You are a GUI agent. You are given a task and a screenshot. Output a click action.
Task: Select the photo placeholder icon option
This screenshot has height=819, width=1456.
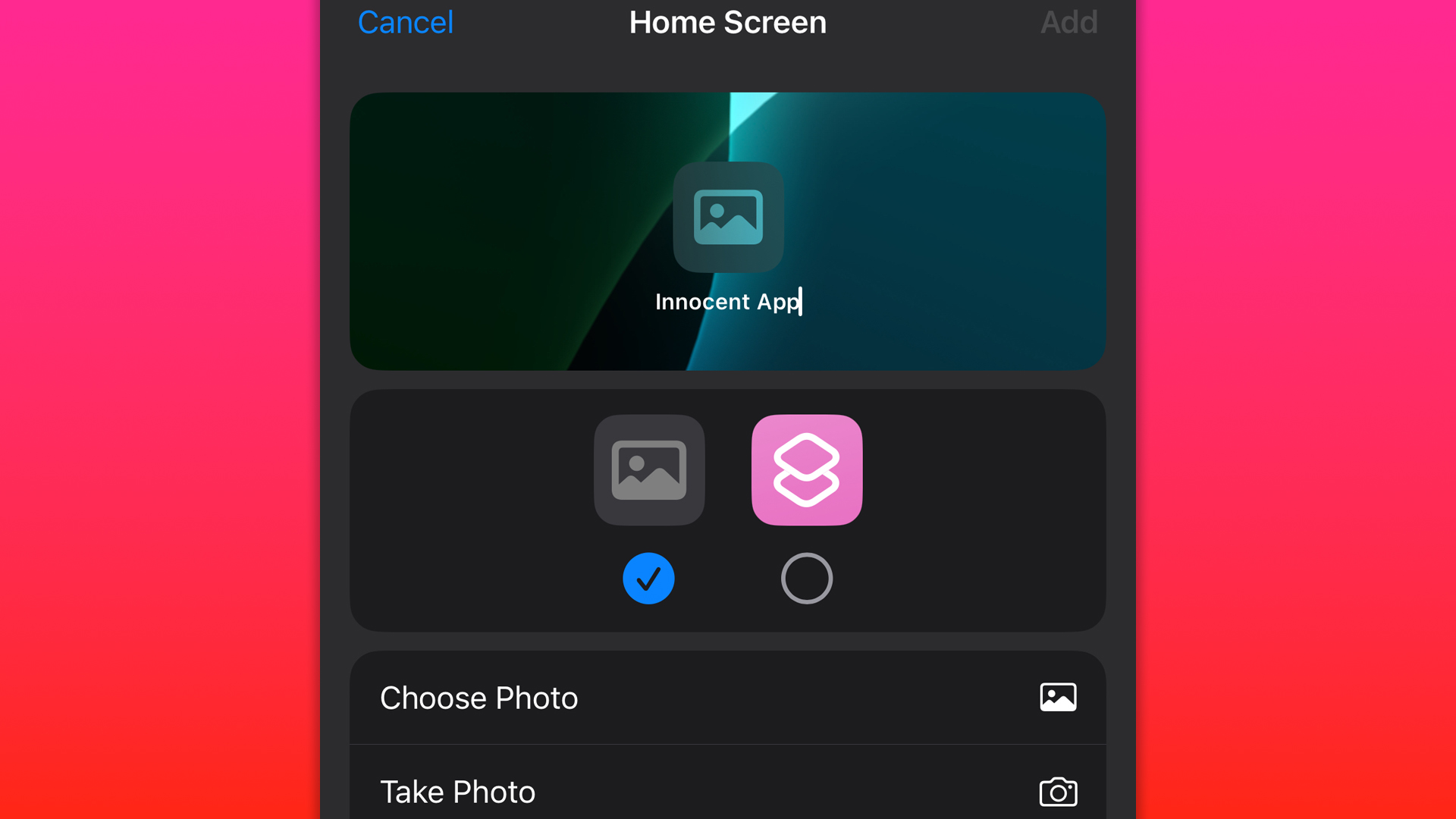pyautogui.click(x=649, y=470)
